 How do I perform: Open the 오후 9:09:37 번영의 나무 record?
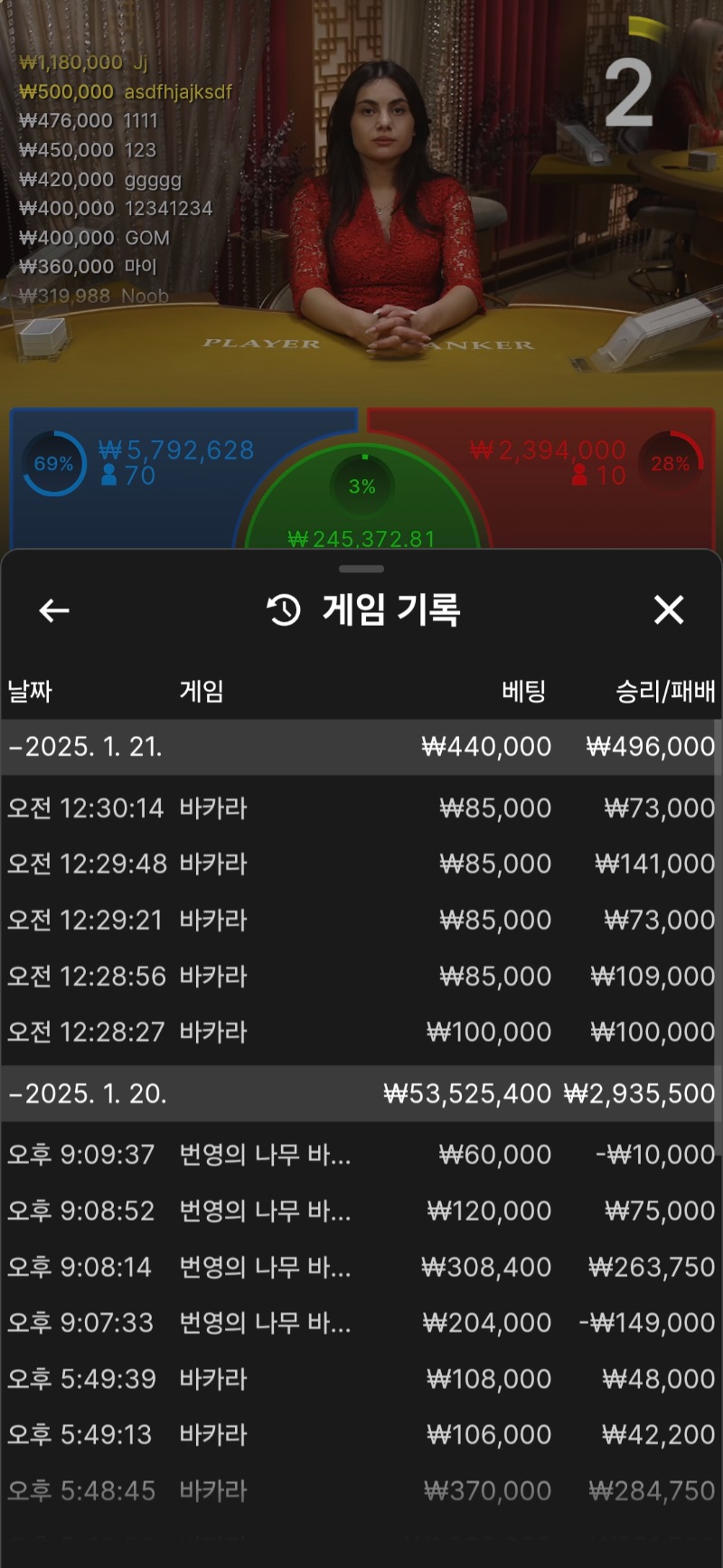[x=361, y=1155]
